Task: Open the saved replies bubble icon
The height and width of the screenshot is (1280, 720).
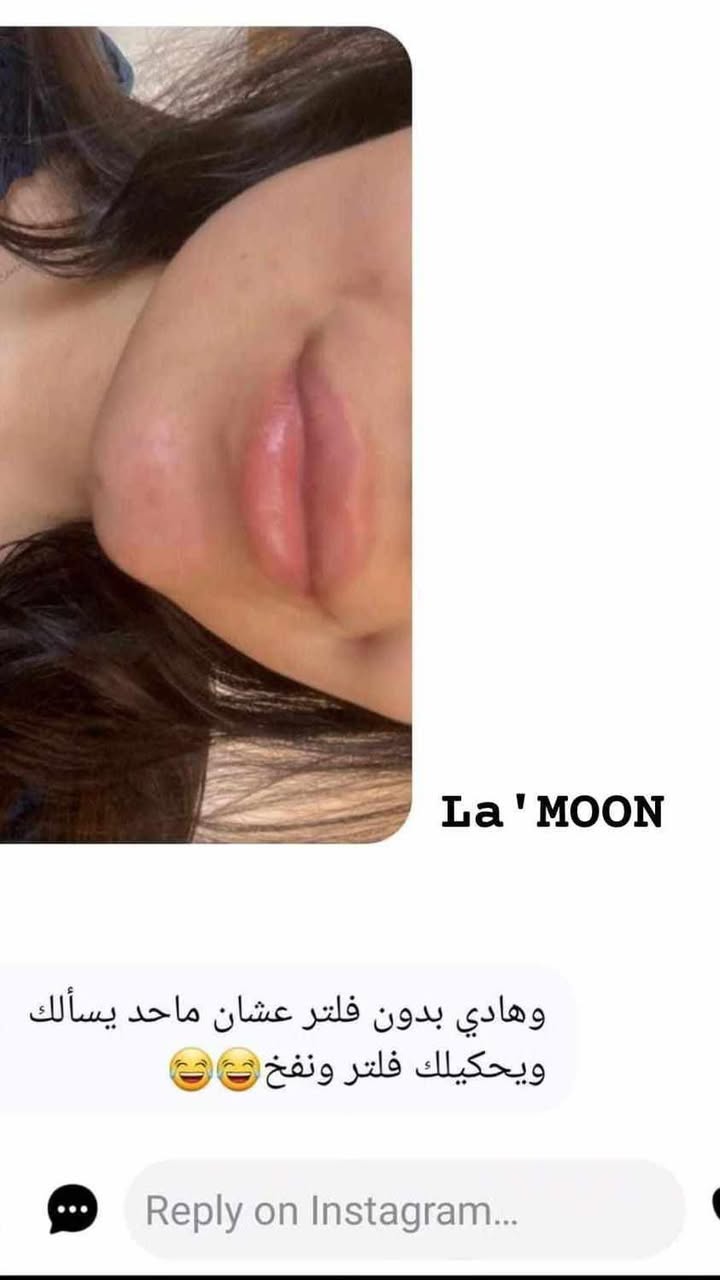Action: click(74, 1209)
